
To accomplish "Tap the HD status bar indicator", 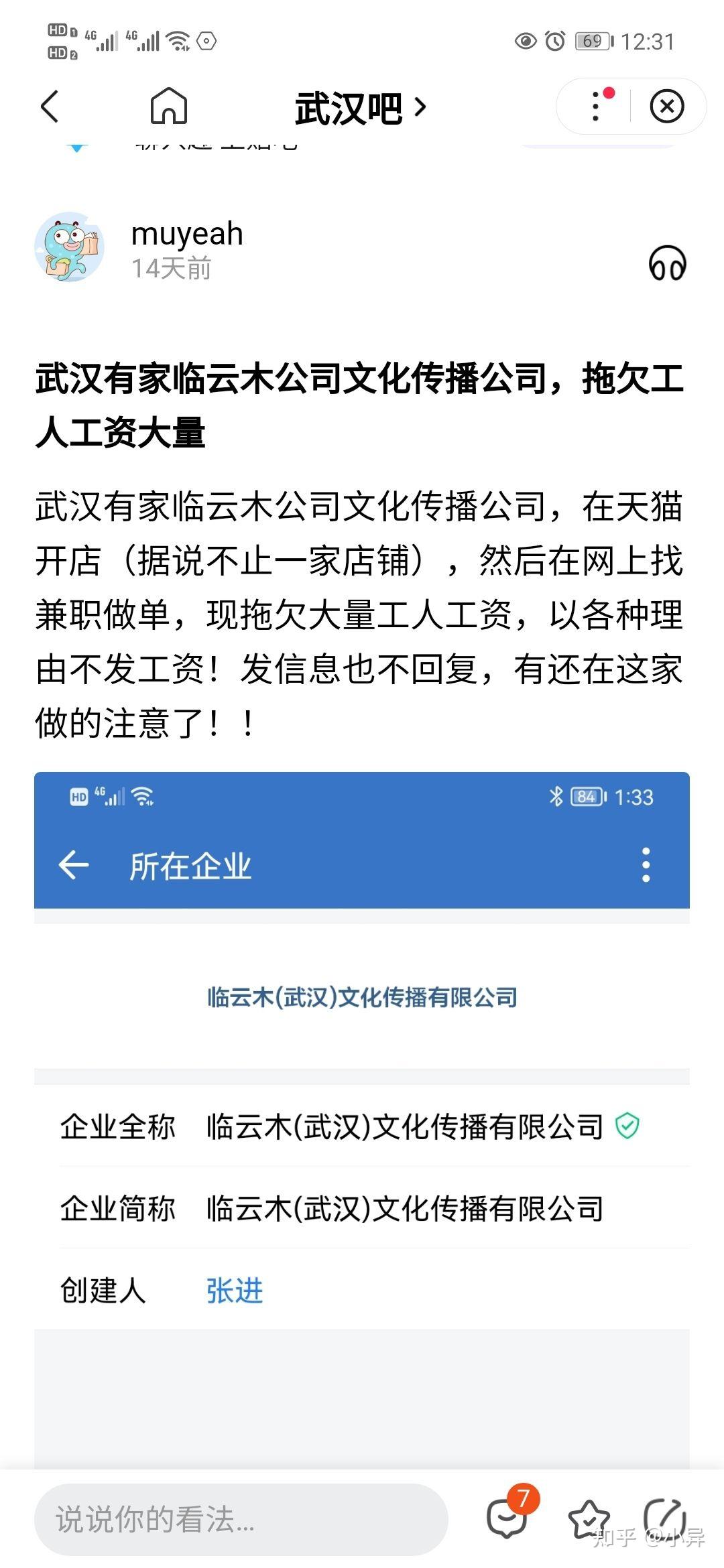I will pos(56,30).
